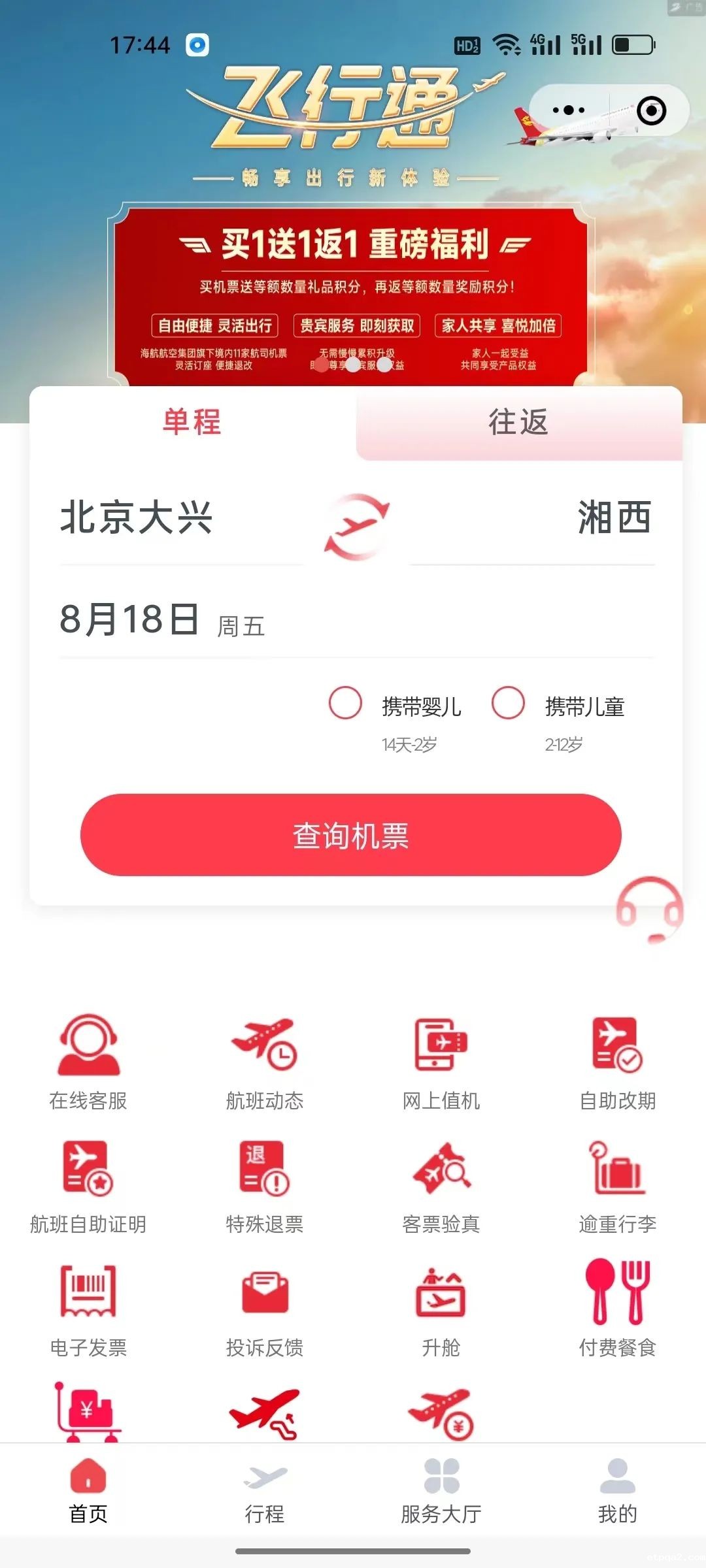Screen dimensions: 706x1568
Task: Tap the 查询机票 search flights button
Action: 353,836
